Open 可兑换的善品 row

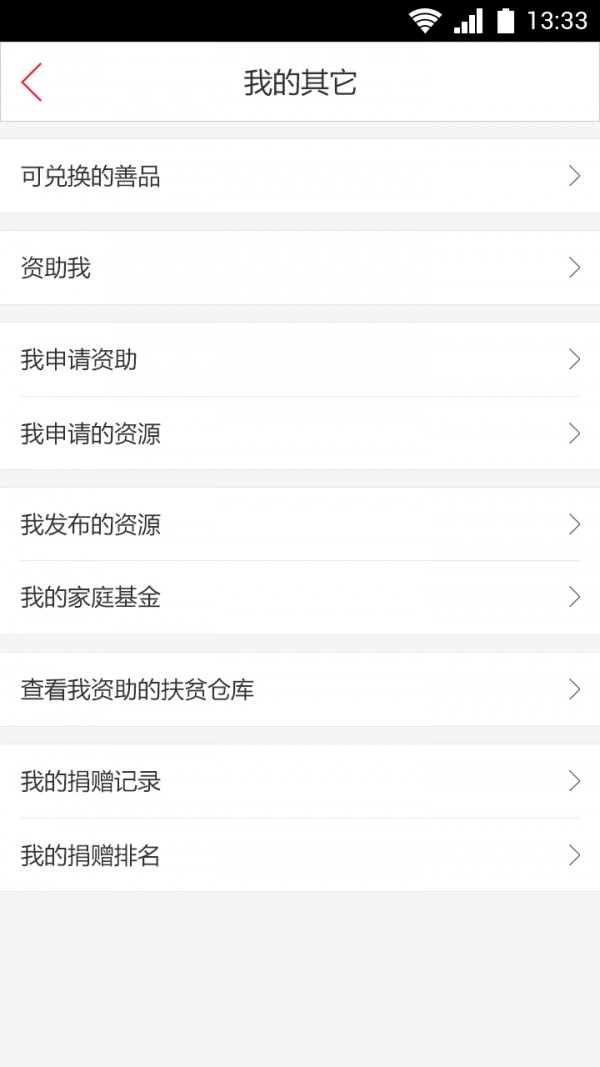click(x=300, y=177)
